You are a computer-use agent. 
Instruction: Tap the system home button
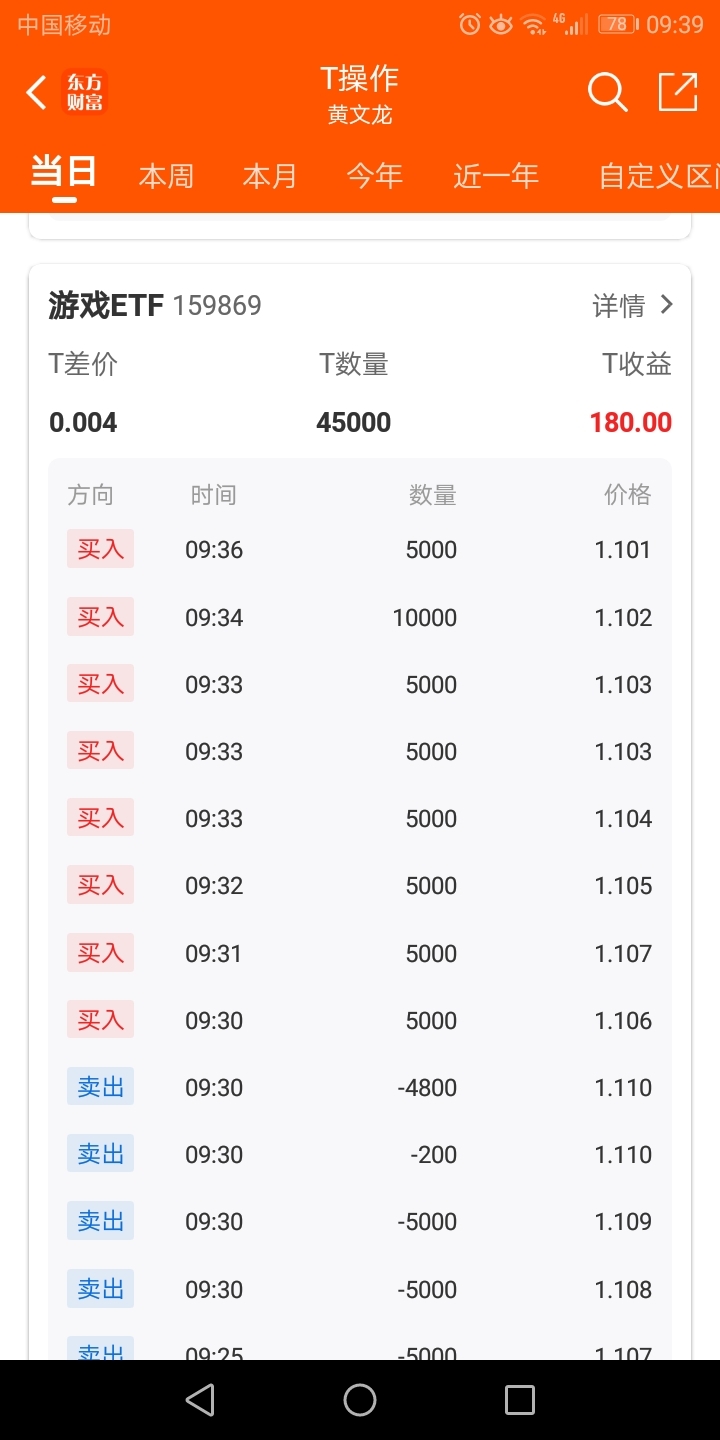tap(360, 1400)
